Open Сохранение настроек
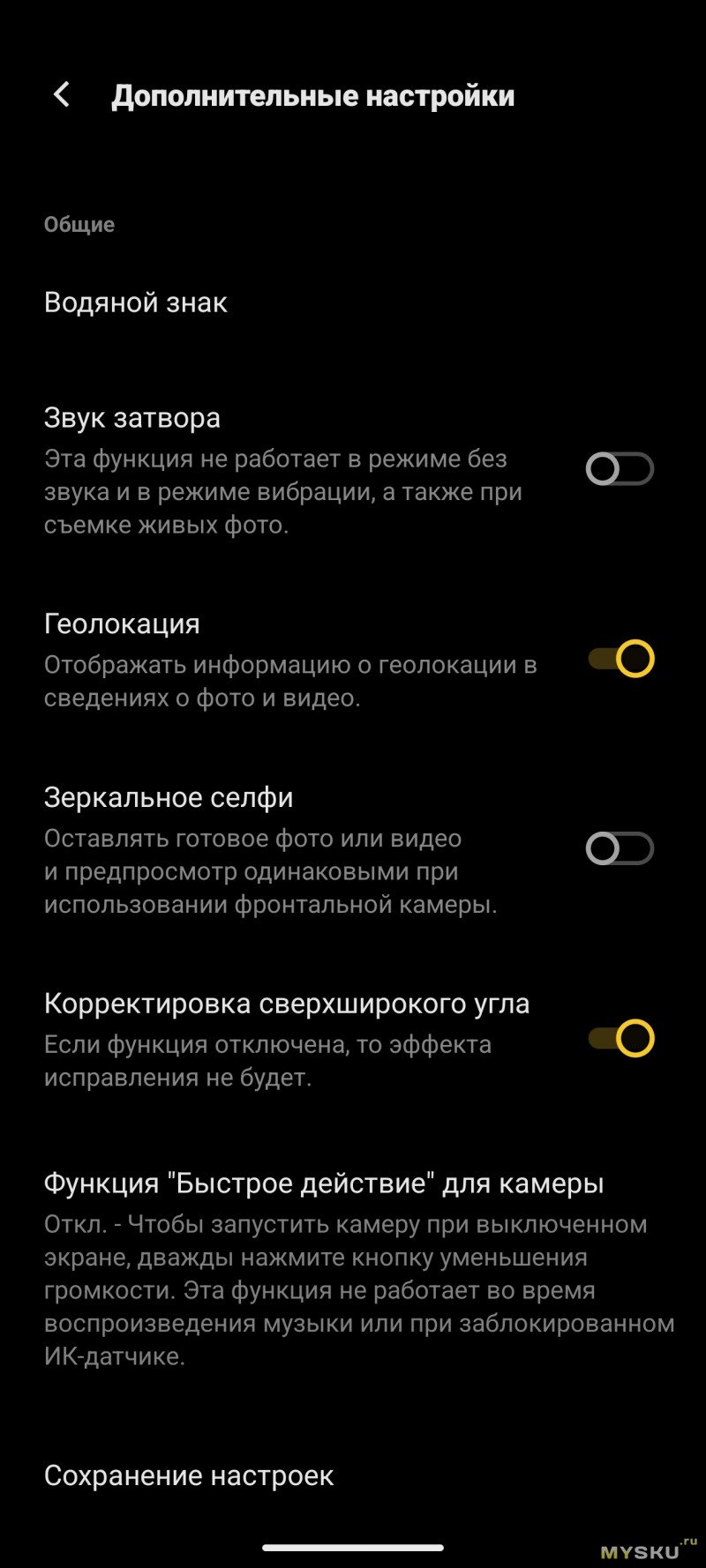The width and height of the screenshot is (706, 1568). 353,1475
